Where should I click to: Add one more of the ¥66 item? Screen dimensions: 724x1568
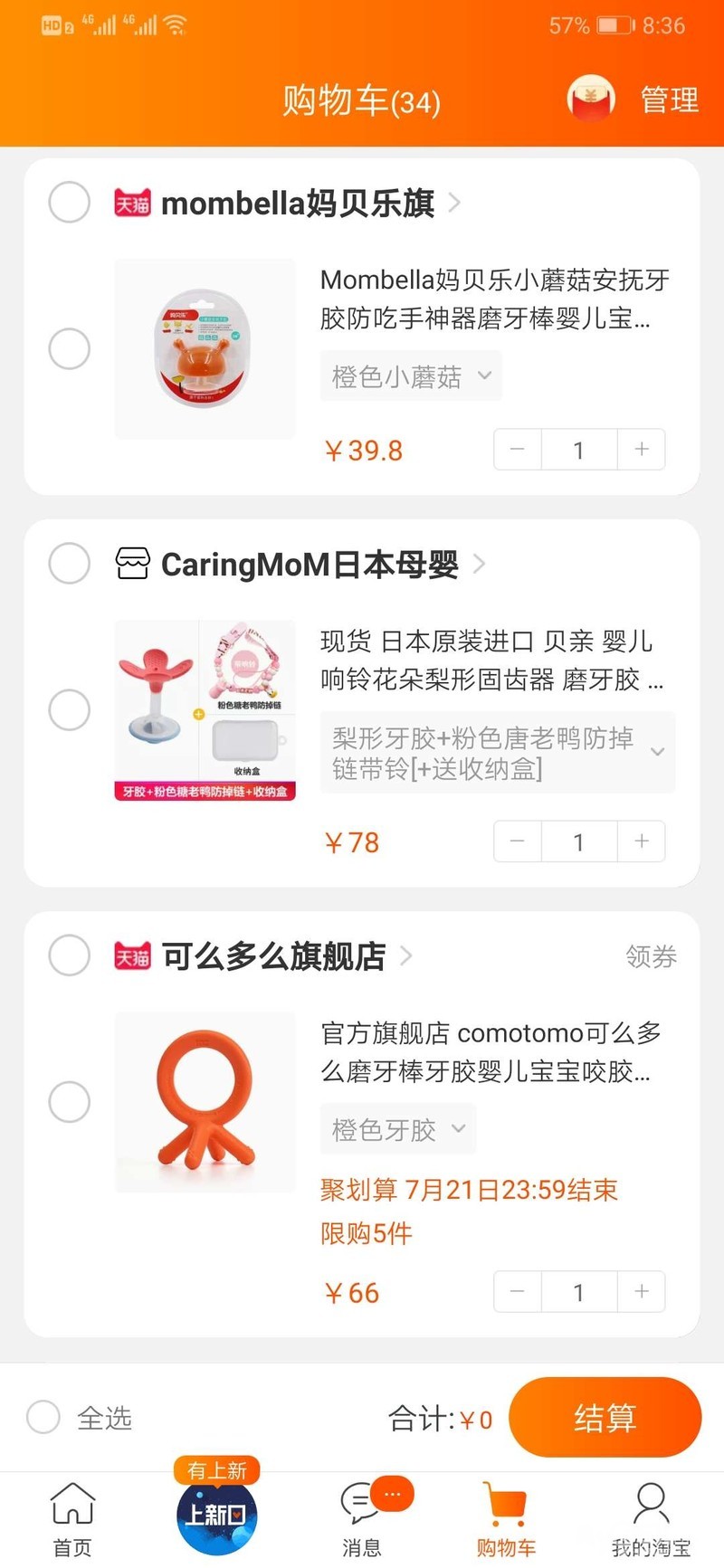[x=642, y=1291]
